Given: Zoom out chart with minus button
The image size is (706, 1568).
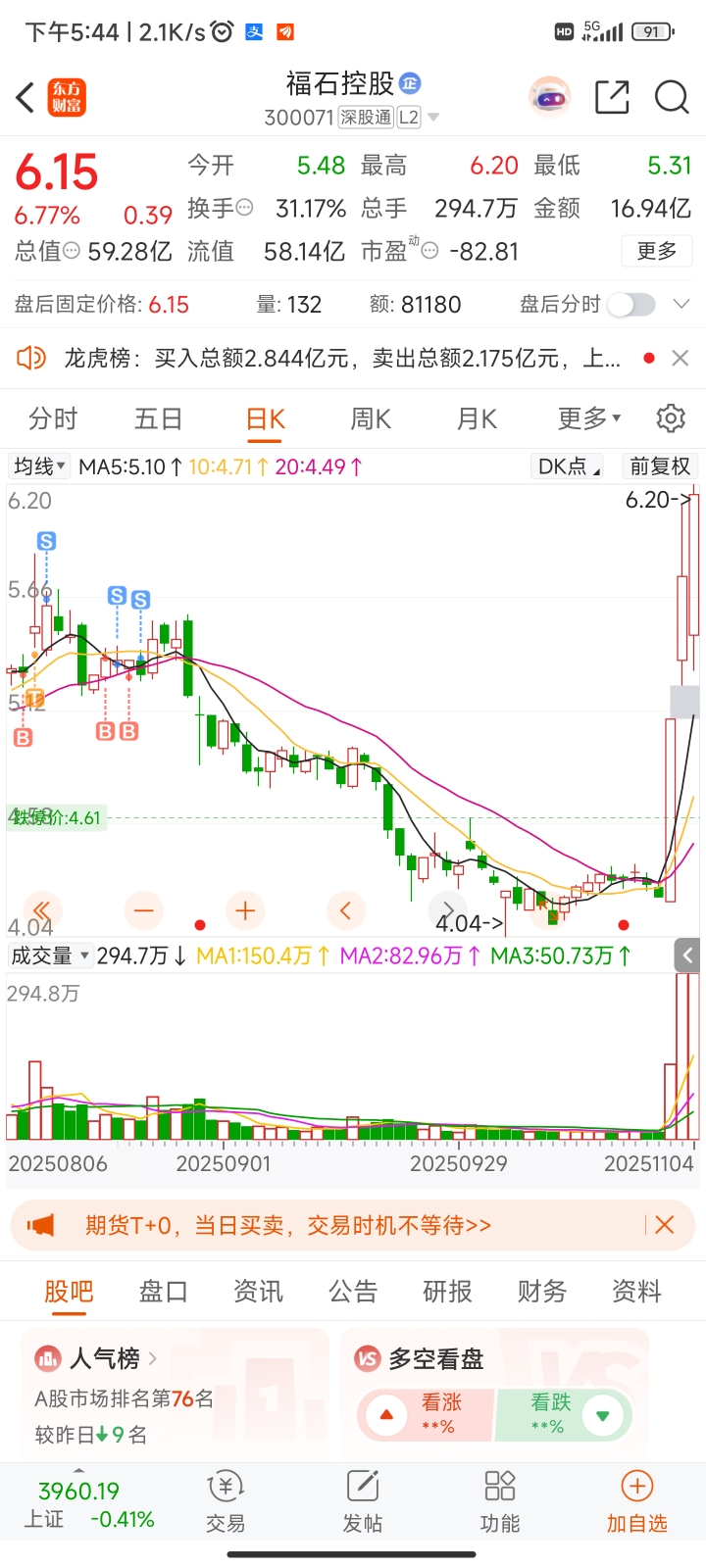Looking at the screenshot, I should click(144, 911).
